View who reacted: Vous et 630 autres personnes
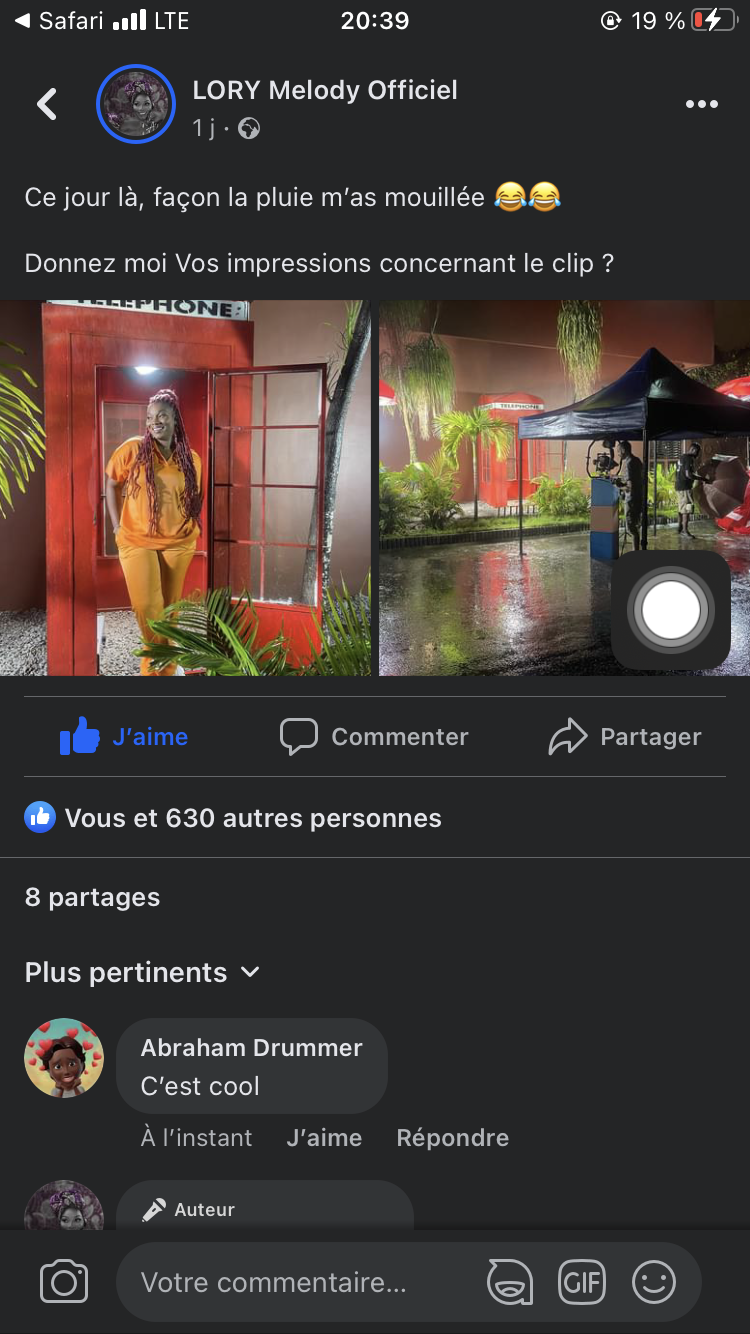The image size is (750, 1334). click(x=252, y=818)
